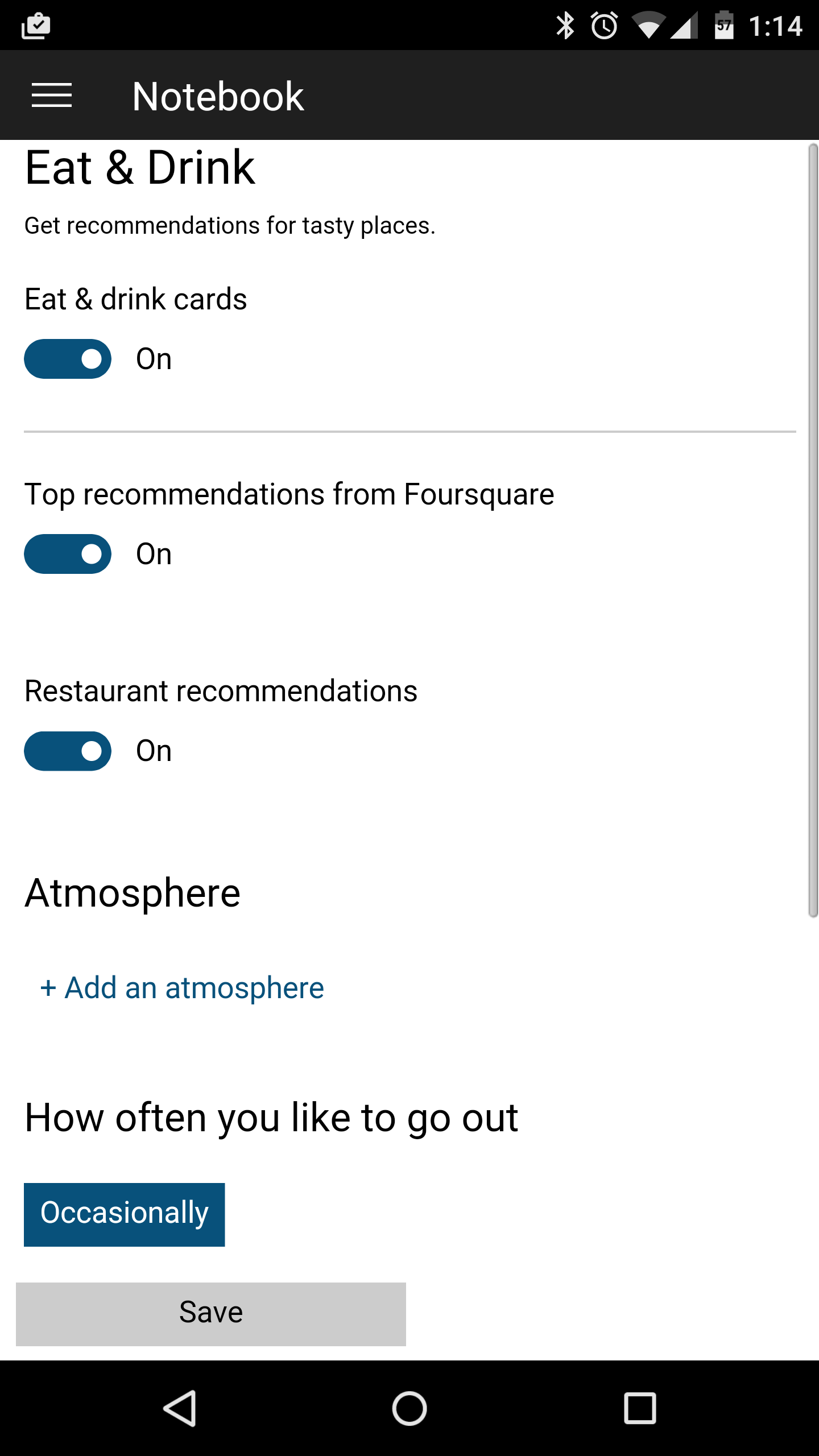
Task: Go back using system back button
Action: click(x=180, y=1408)
